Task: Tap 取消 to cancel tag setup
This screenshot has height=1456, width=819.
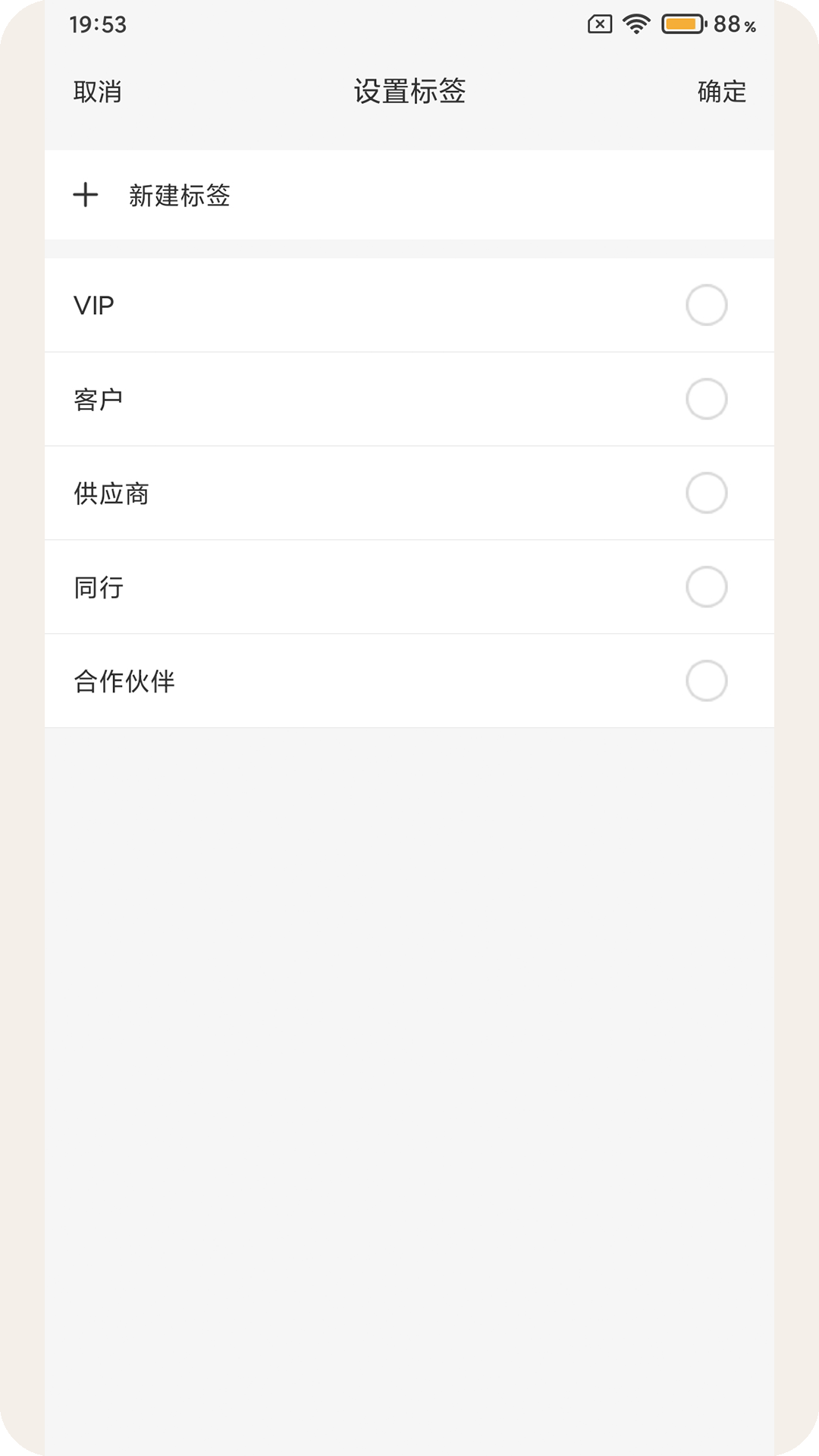Action: click(x=97, y=92)
